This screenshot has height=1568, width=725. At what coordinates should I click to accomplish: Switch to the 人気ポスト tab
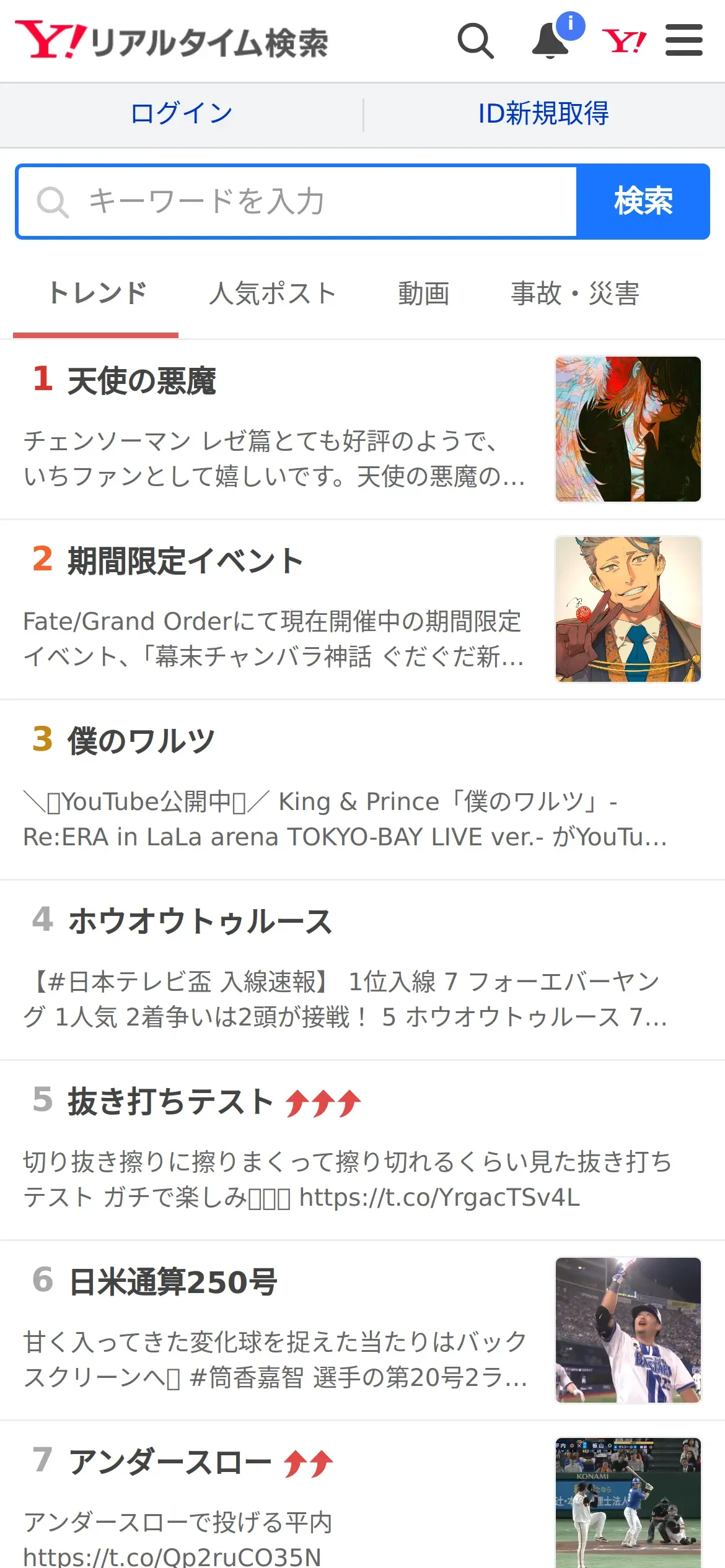(x=273, y=294)
